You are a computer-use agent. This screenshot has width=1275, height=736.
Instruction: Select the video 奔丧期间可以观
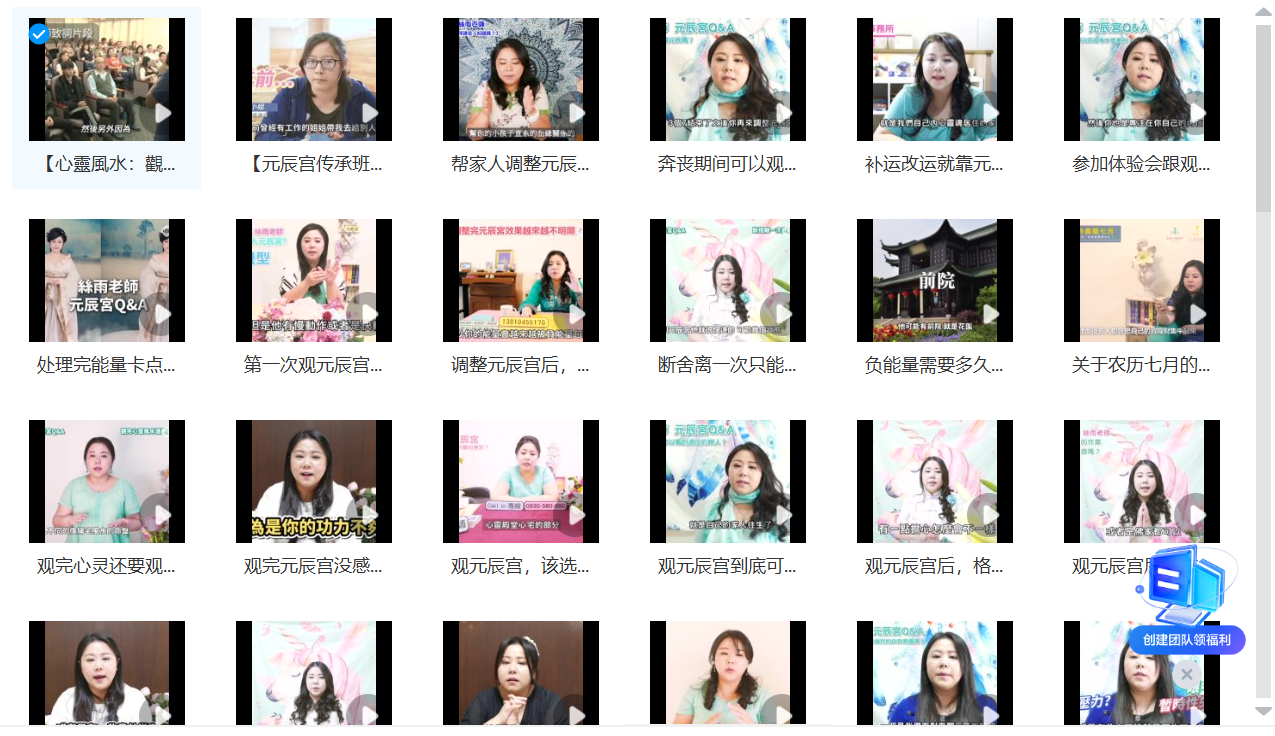click(727, 79)
